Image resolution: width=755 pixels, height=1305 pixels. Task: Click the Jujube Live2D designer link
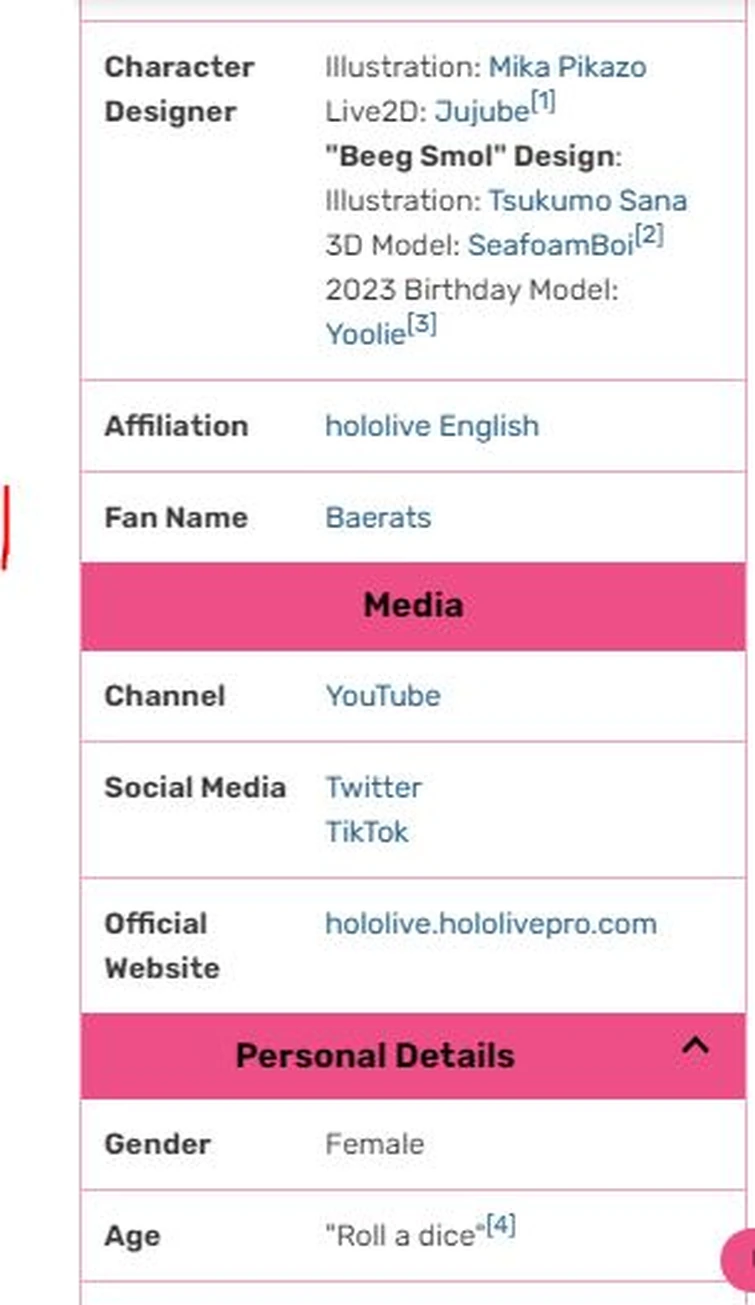click(x=480, y=111)
